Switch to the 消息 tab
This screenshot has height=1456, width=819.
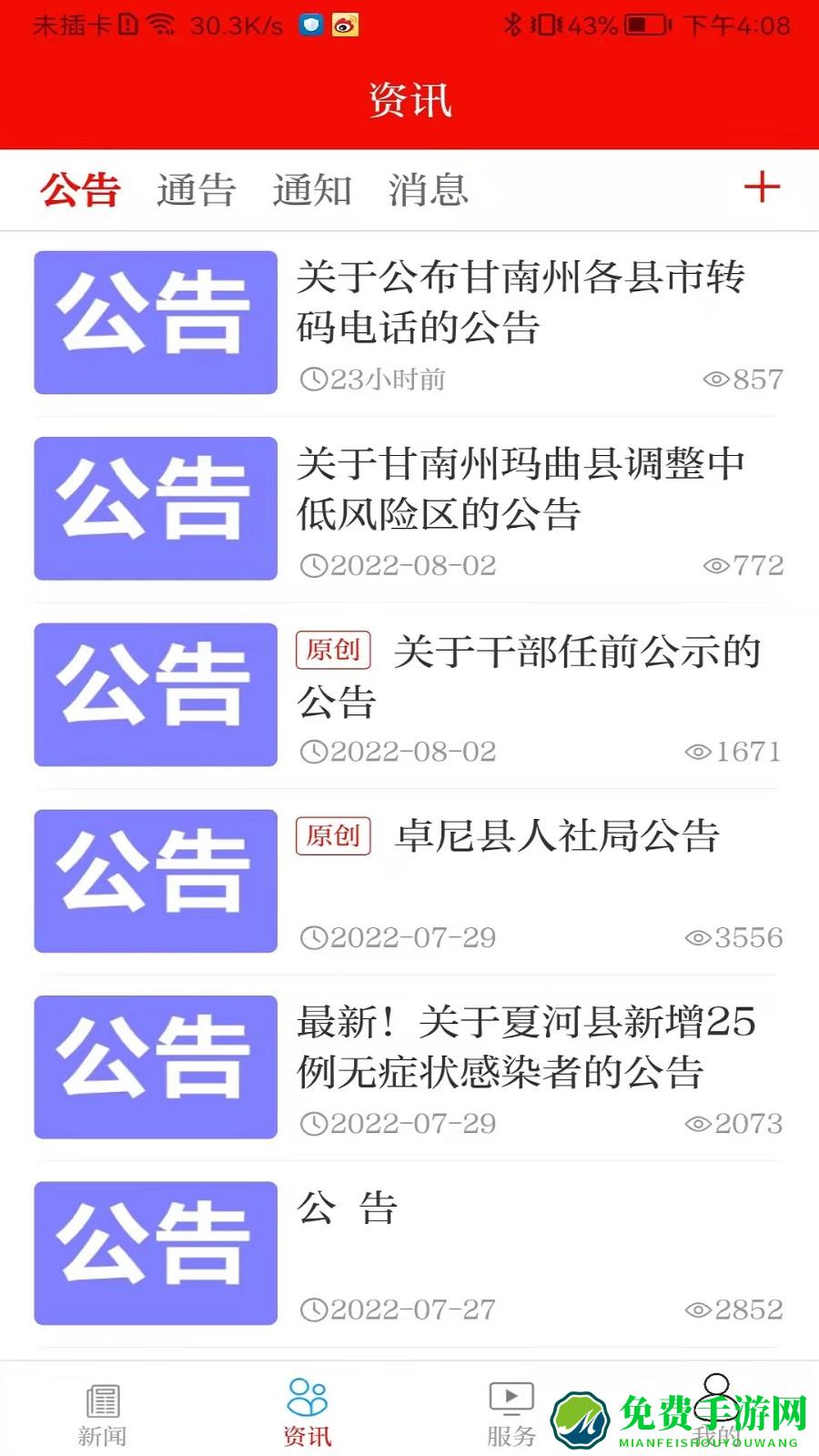[x=428, y=190]
